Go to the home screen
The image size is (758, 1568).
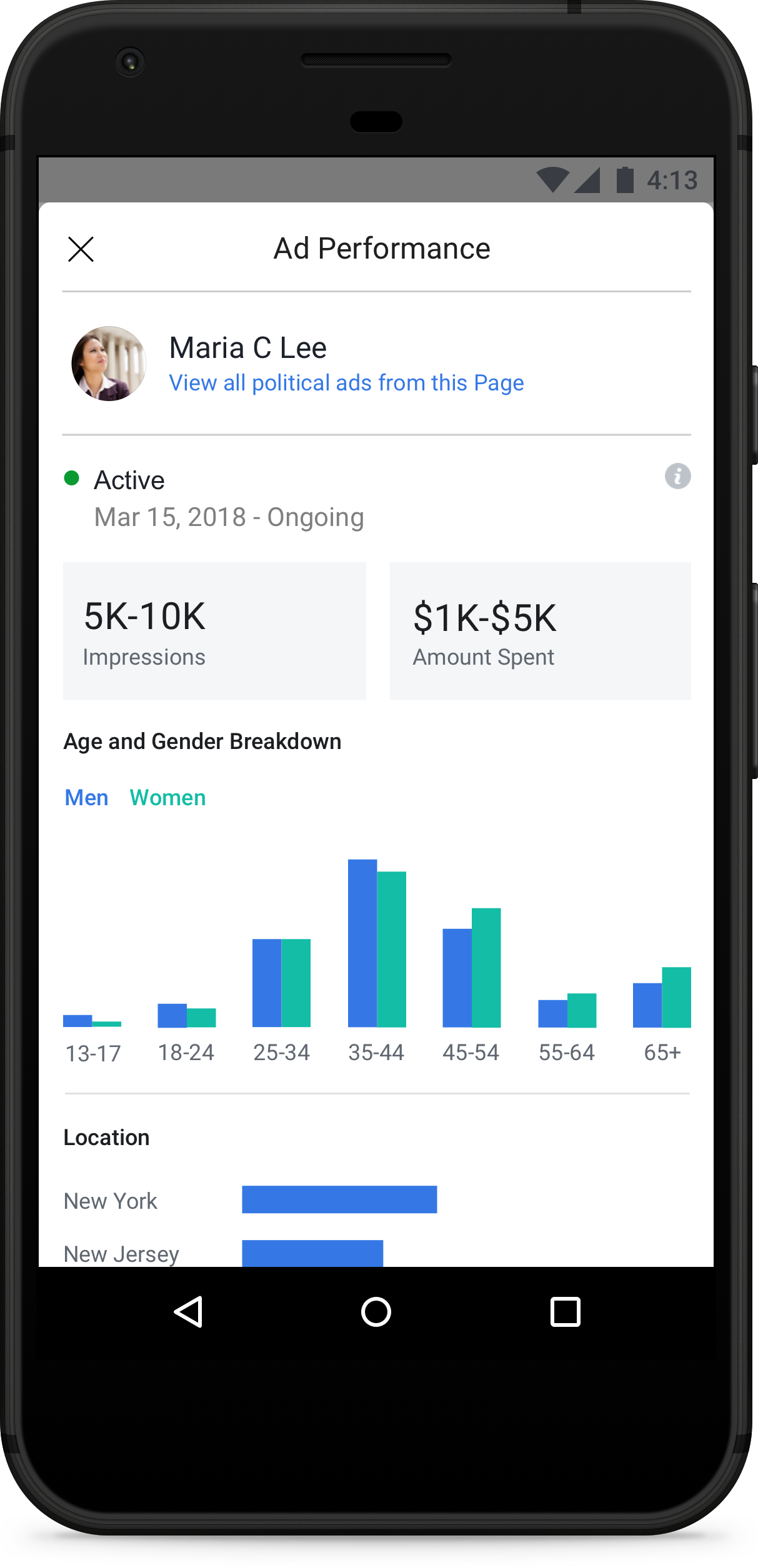point(376,1311)
